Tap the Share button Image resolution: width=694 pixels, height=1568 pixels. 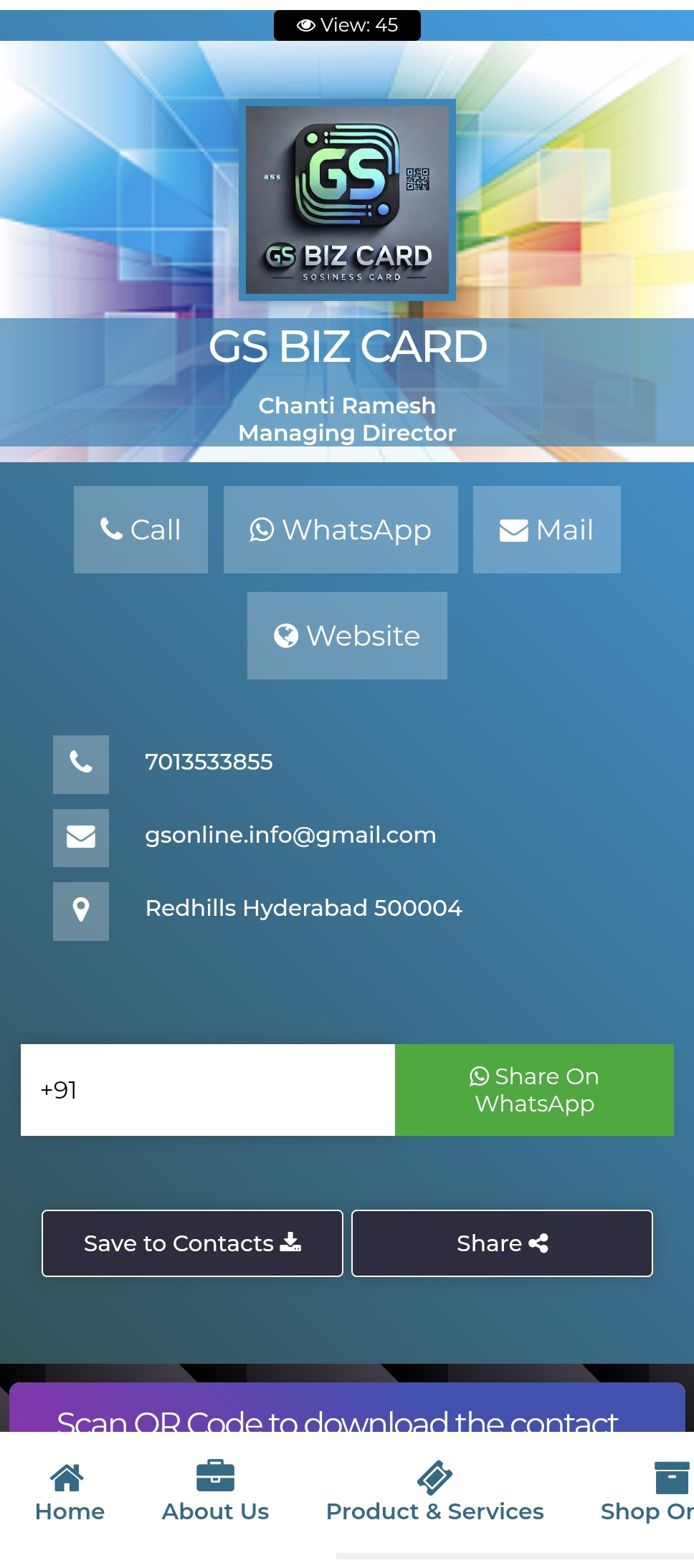[x=502, y=1243]
